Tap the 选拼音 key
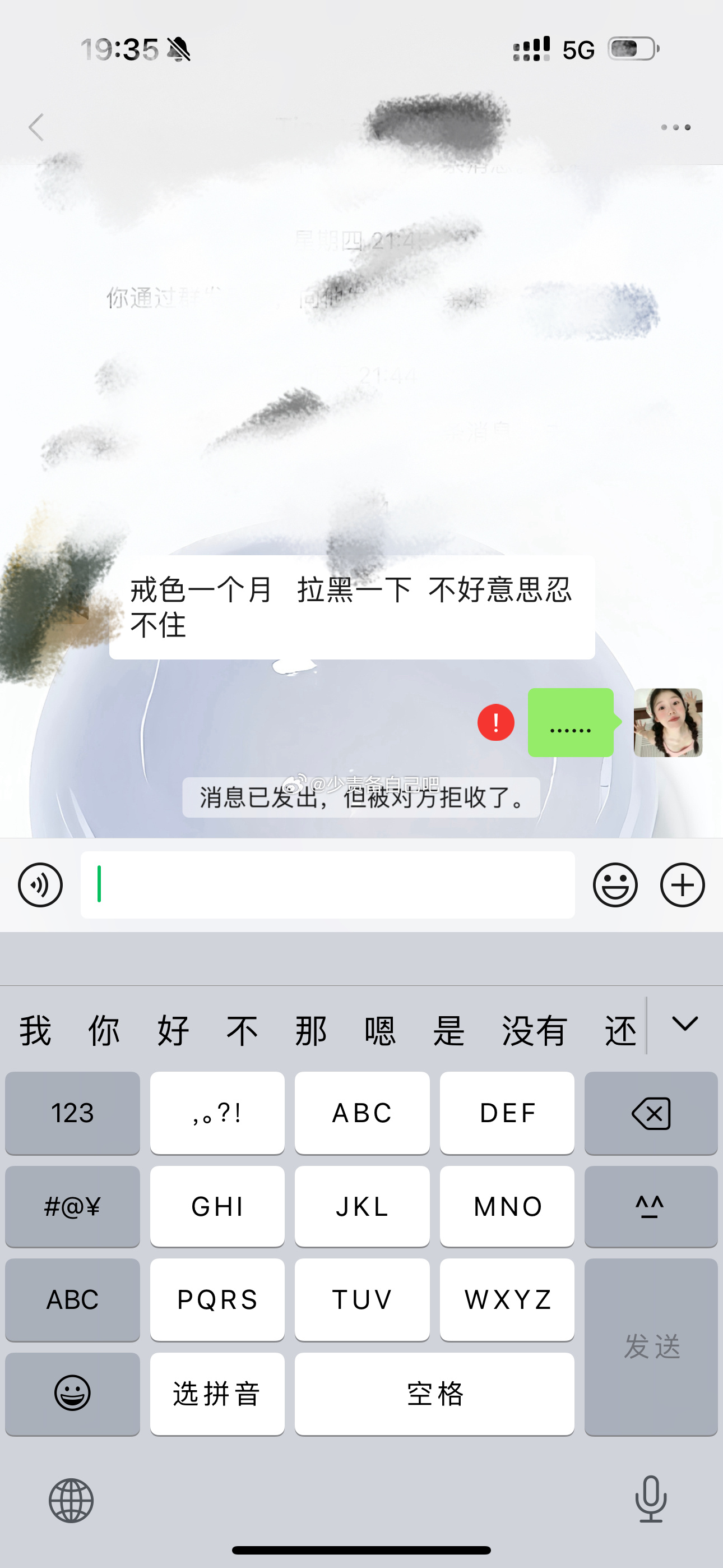 (x=217, y=1394)
